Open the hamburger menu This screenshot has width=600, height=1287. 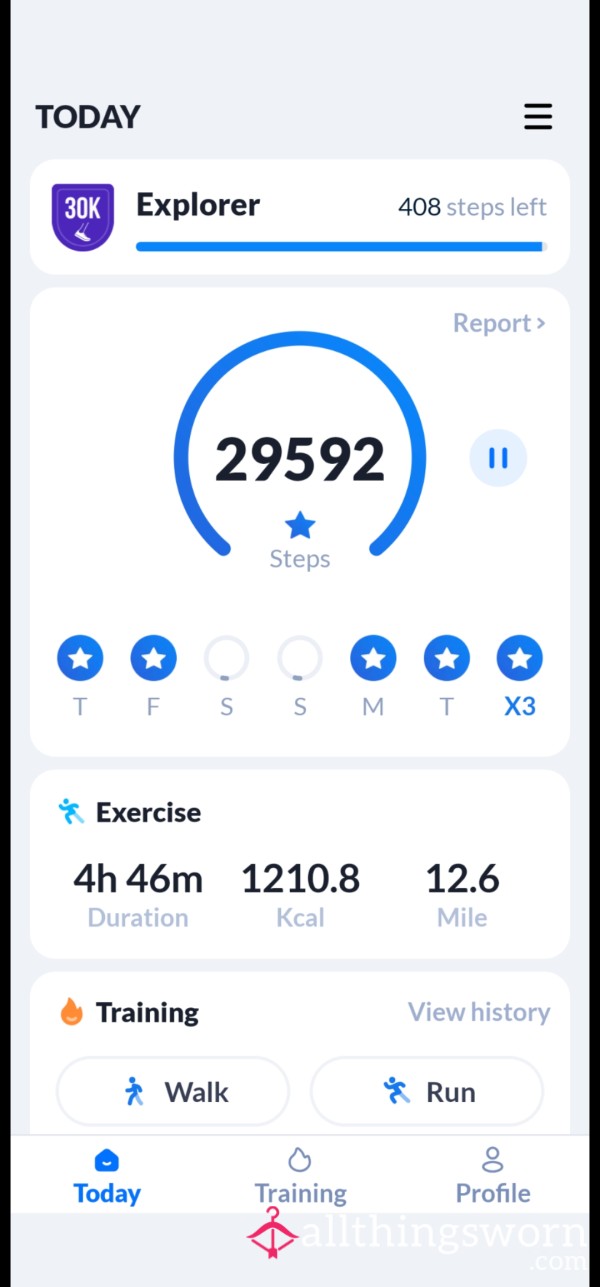(538, 117)
